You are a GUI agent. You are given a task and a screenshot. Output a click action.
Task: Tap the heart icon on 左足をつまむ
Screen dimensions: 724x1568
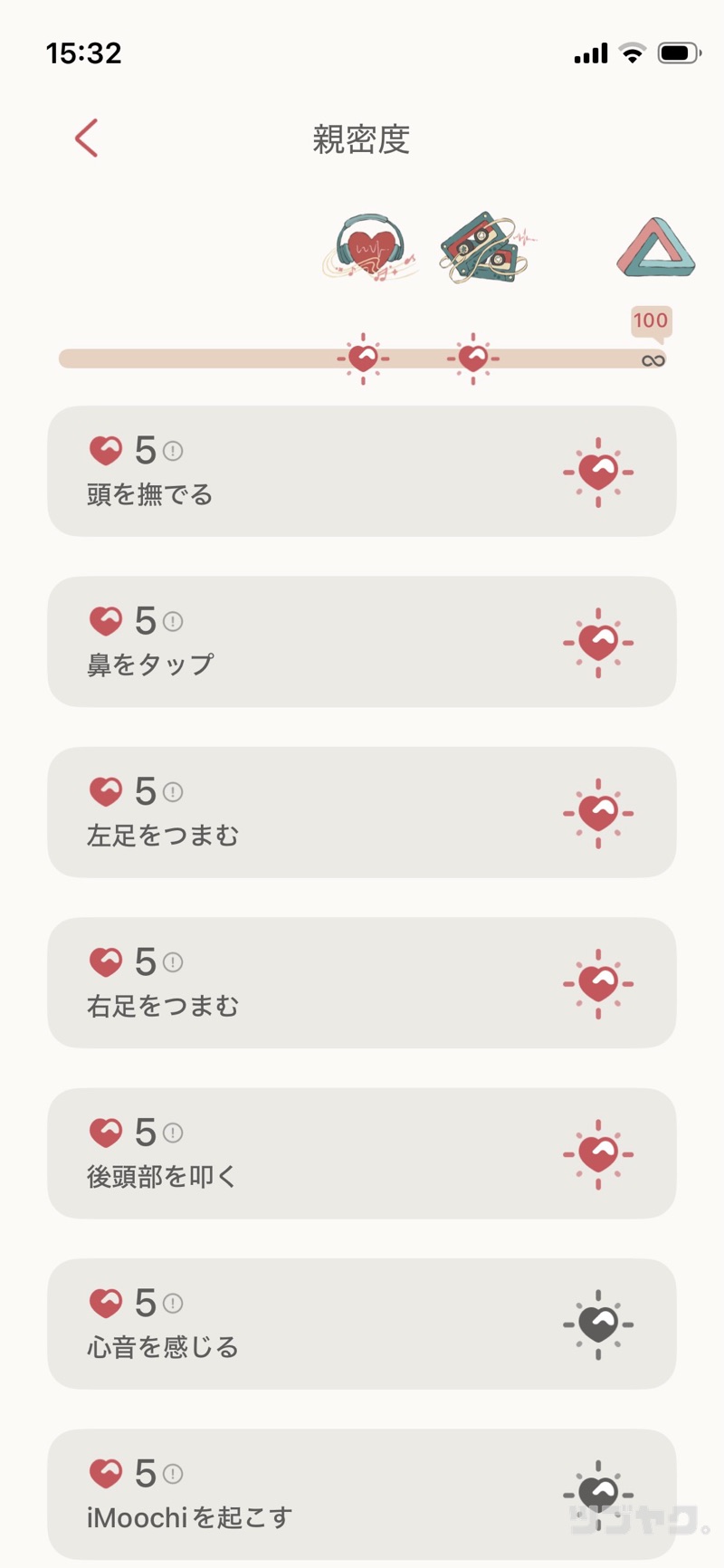tap(597, 813)
